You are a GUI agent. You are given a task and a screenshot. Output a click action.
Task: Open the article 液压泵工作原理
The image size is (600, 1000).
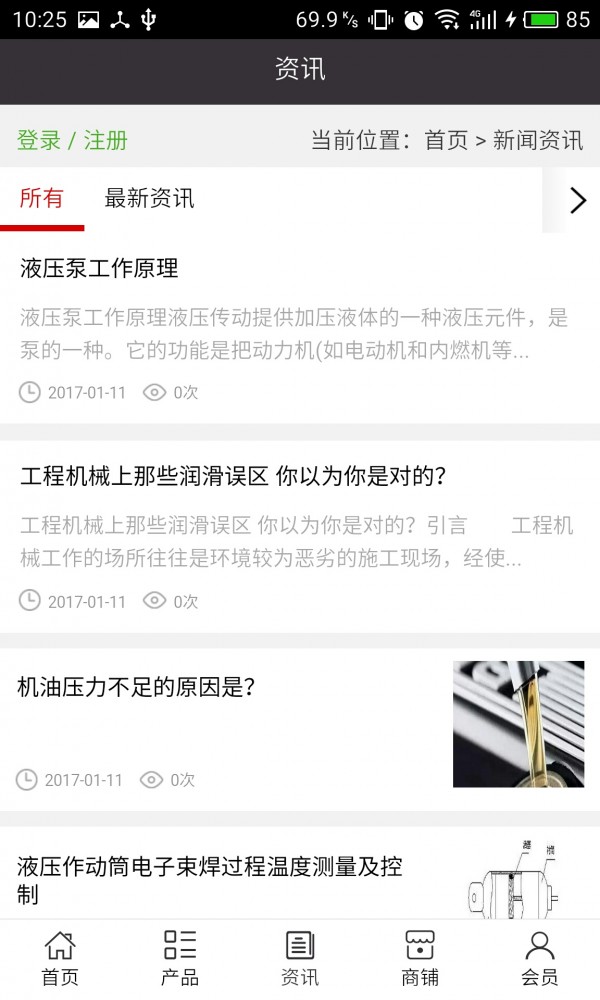point(99,268)
